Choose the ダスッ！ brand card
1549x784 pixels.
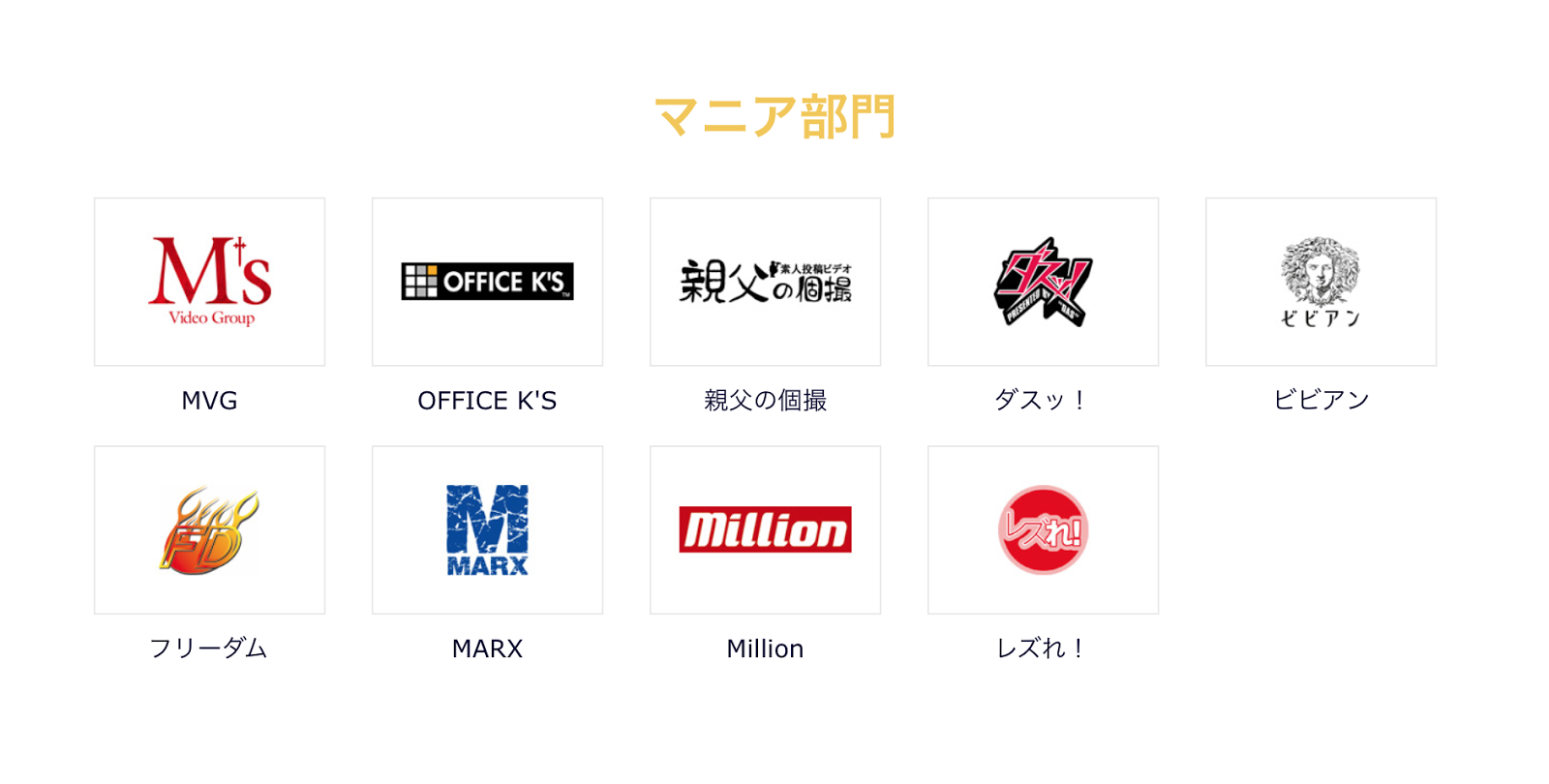click(x=1043, y=282)
